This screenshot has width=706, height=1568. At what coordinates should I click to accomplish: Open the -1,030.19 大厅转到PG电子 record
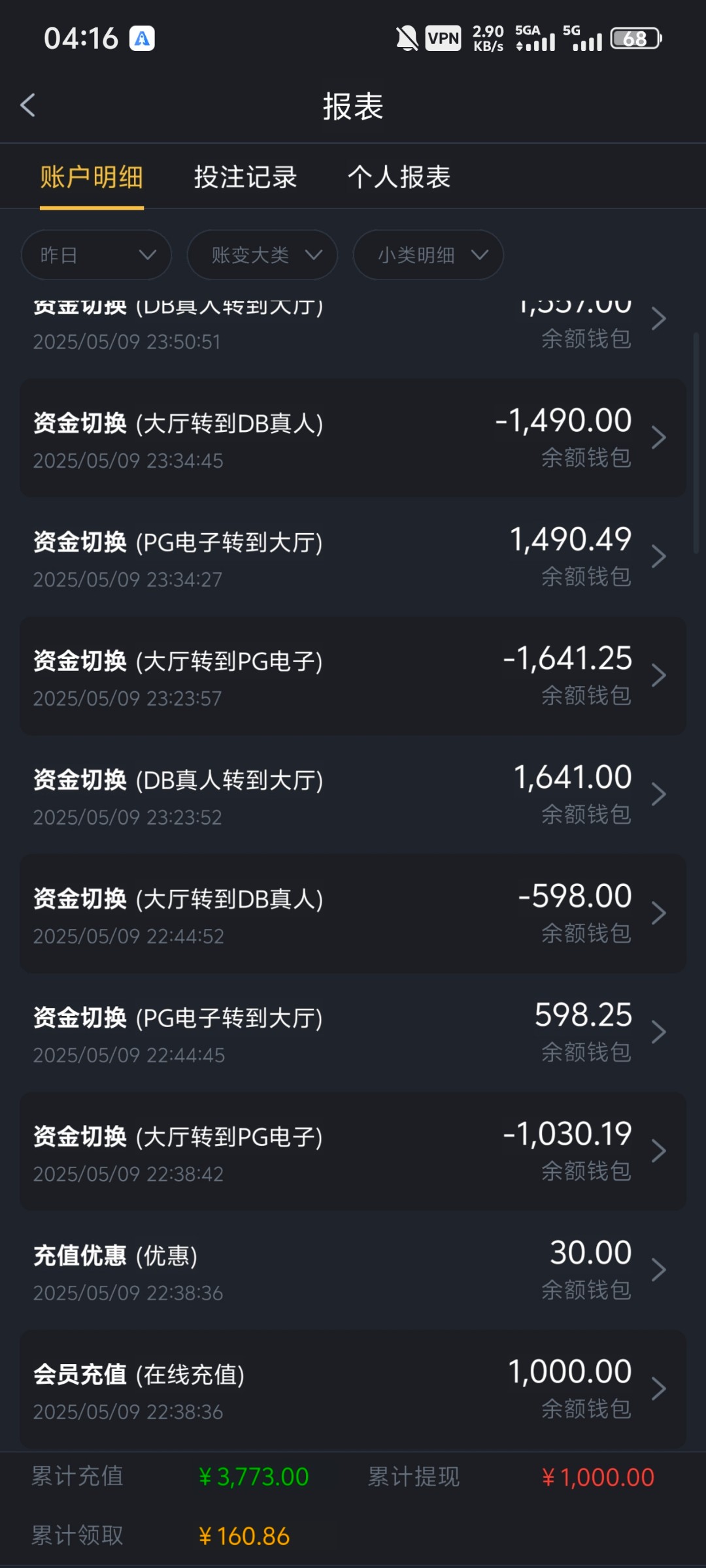pyautogui.click(x=353, y=1151)
